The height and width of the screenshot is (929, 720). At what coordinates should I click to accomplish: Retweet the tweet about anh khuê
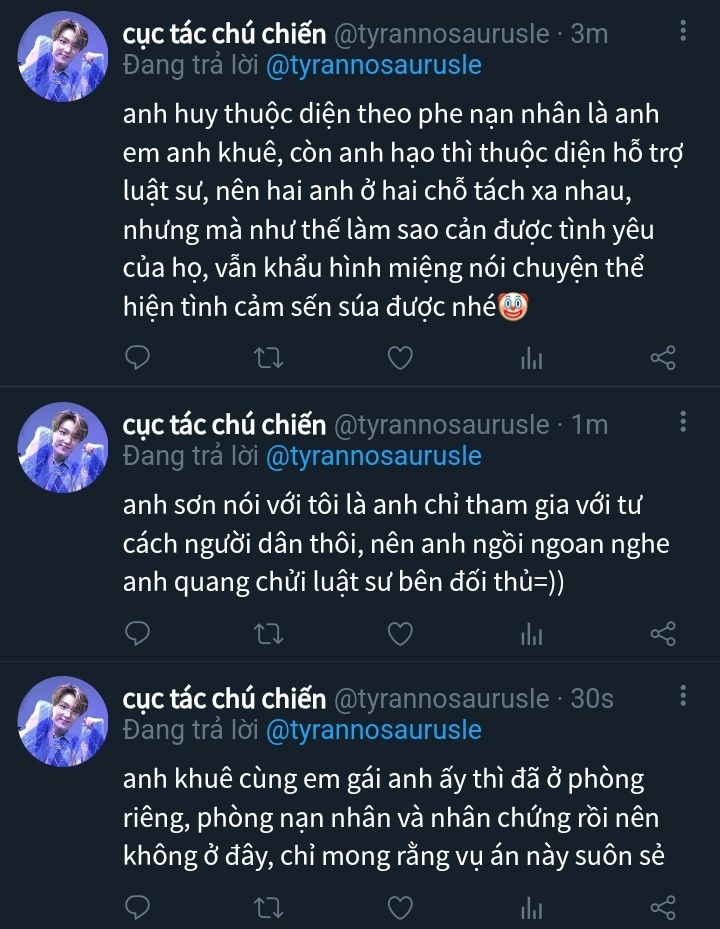(270, 907)
